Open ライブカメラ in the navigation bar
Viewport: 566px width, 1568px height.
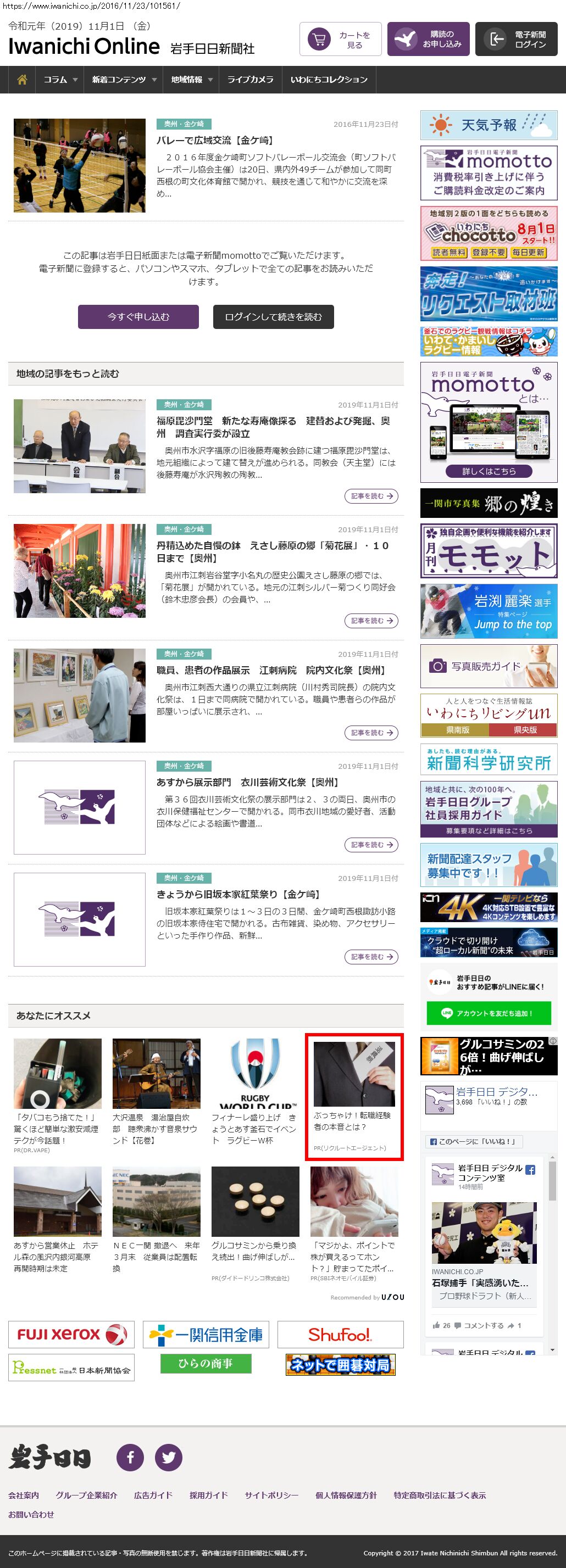(x=250, y=80)
